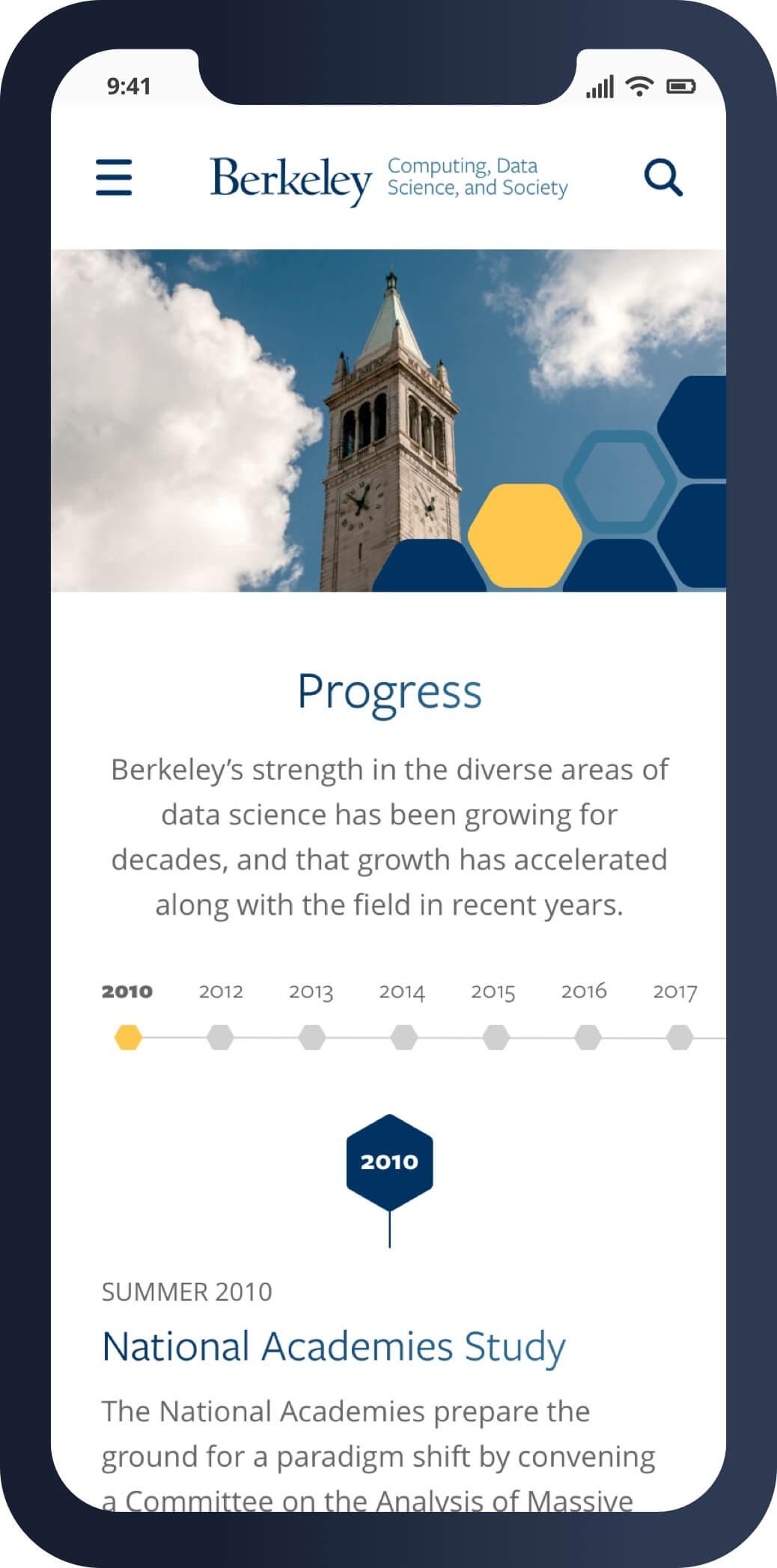The height and width of the screenshot is (1568, 777).
Task: Tap the 2015 timeline marker
Action: 496,1037
